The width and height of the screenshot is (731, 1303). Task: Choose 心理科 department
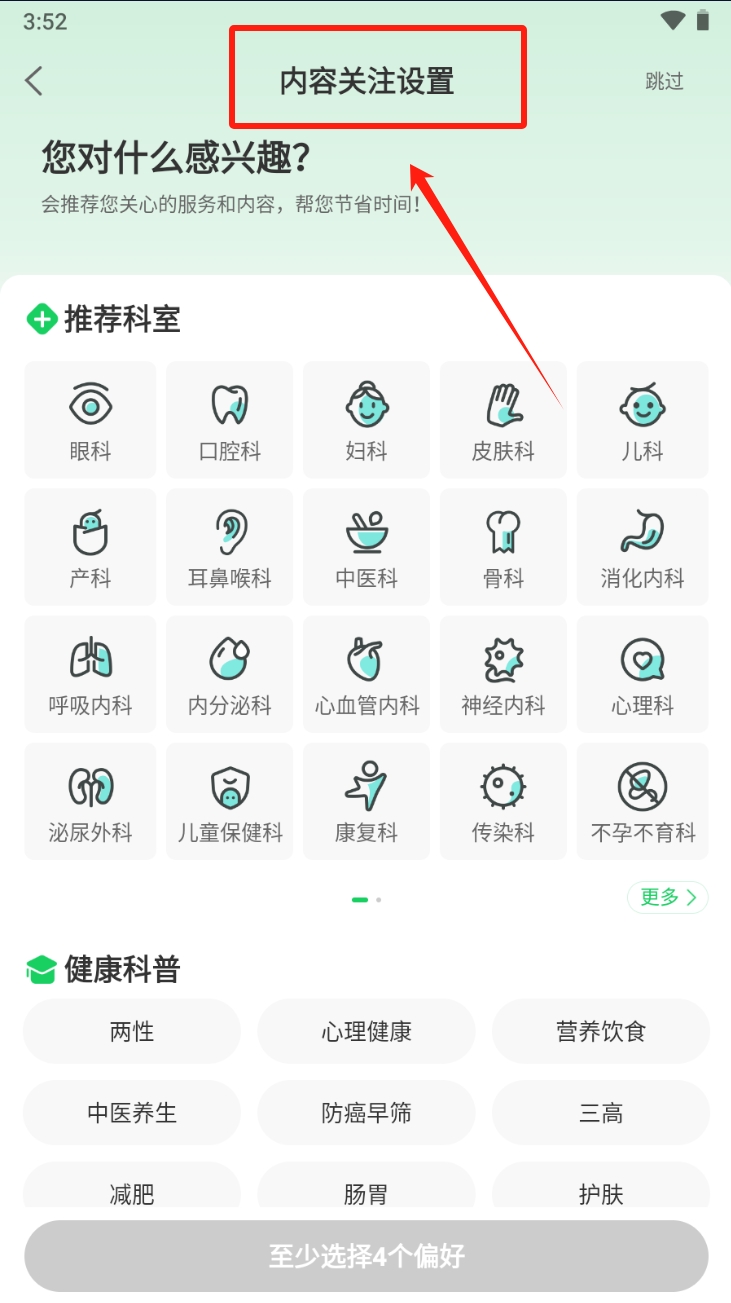coord(642,674)
